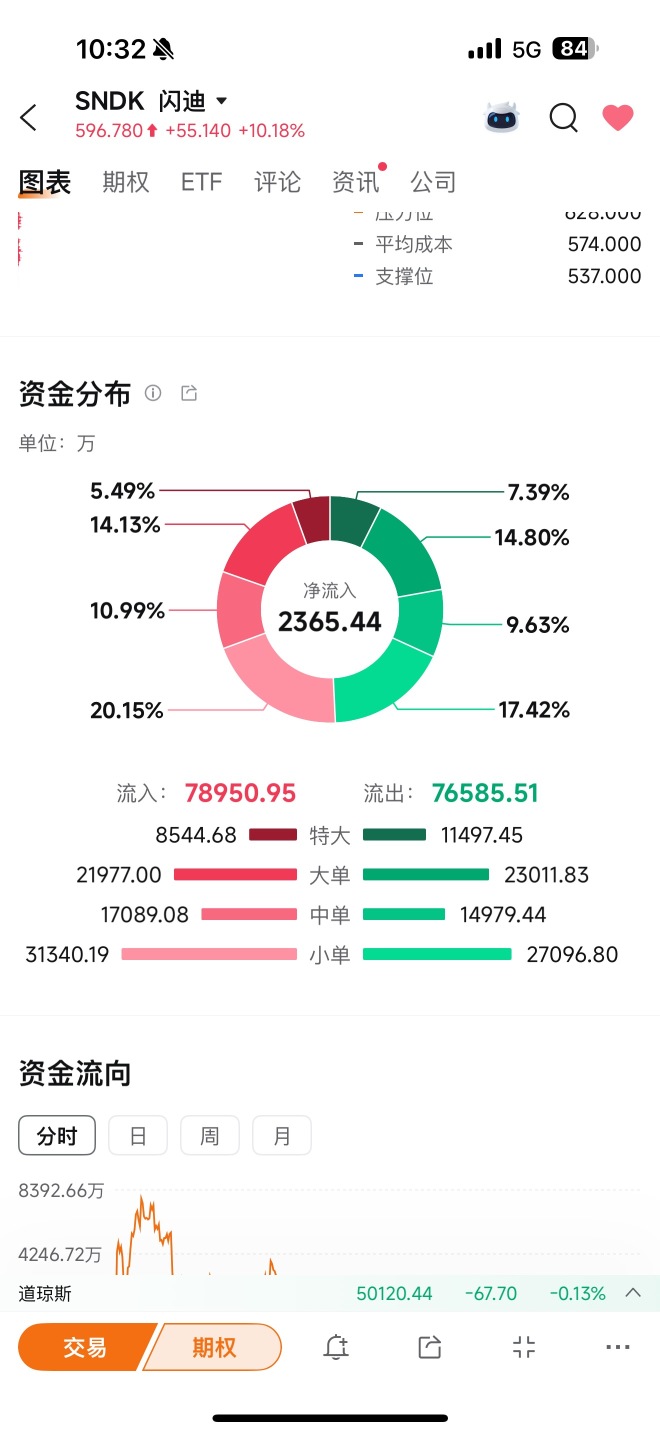Tap the 期权 button in bottom bar

[x=213, y=1347]
